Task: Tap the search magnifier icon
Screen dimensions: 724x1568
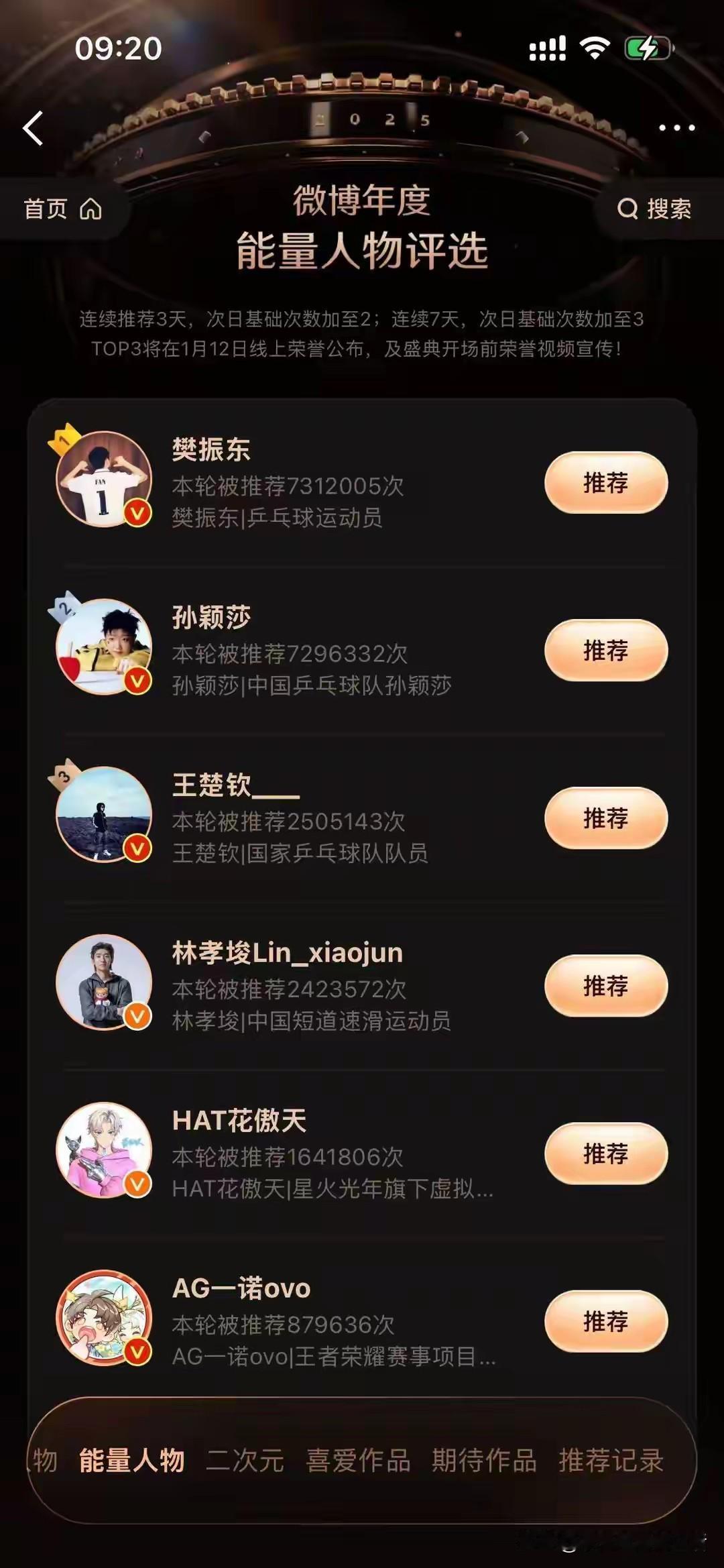Action: click(628, 209)
